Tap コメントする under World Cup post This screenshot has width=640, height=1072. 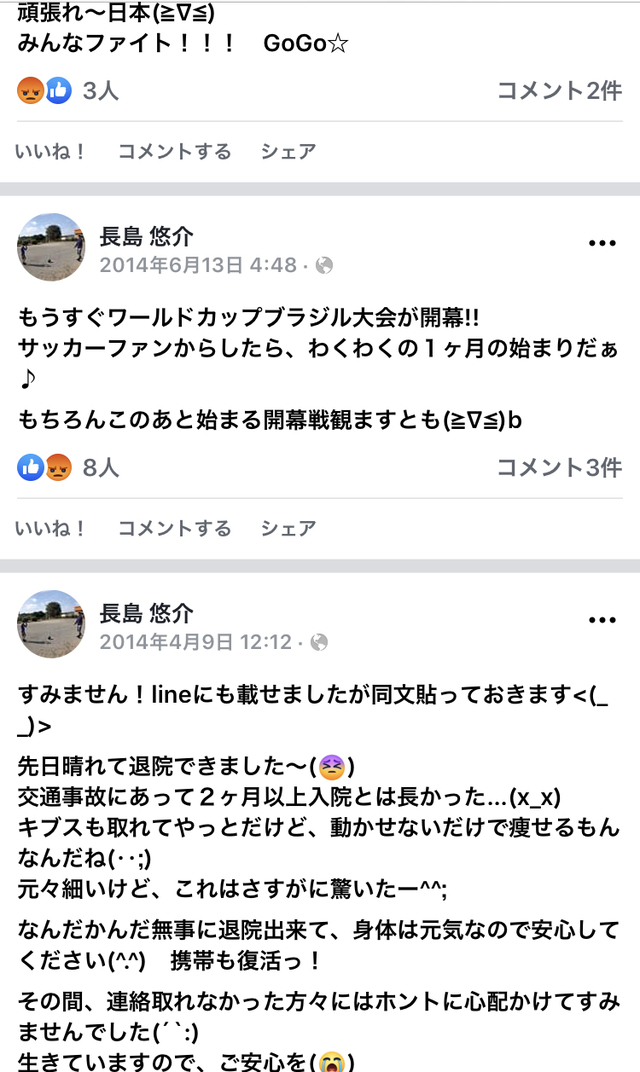coord(175,528)
